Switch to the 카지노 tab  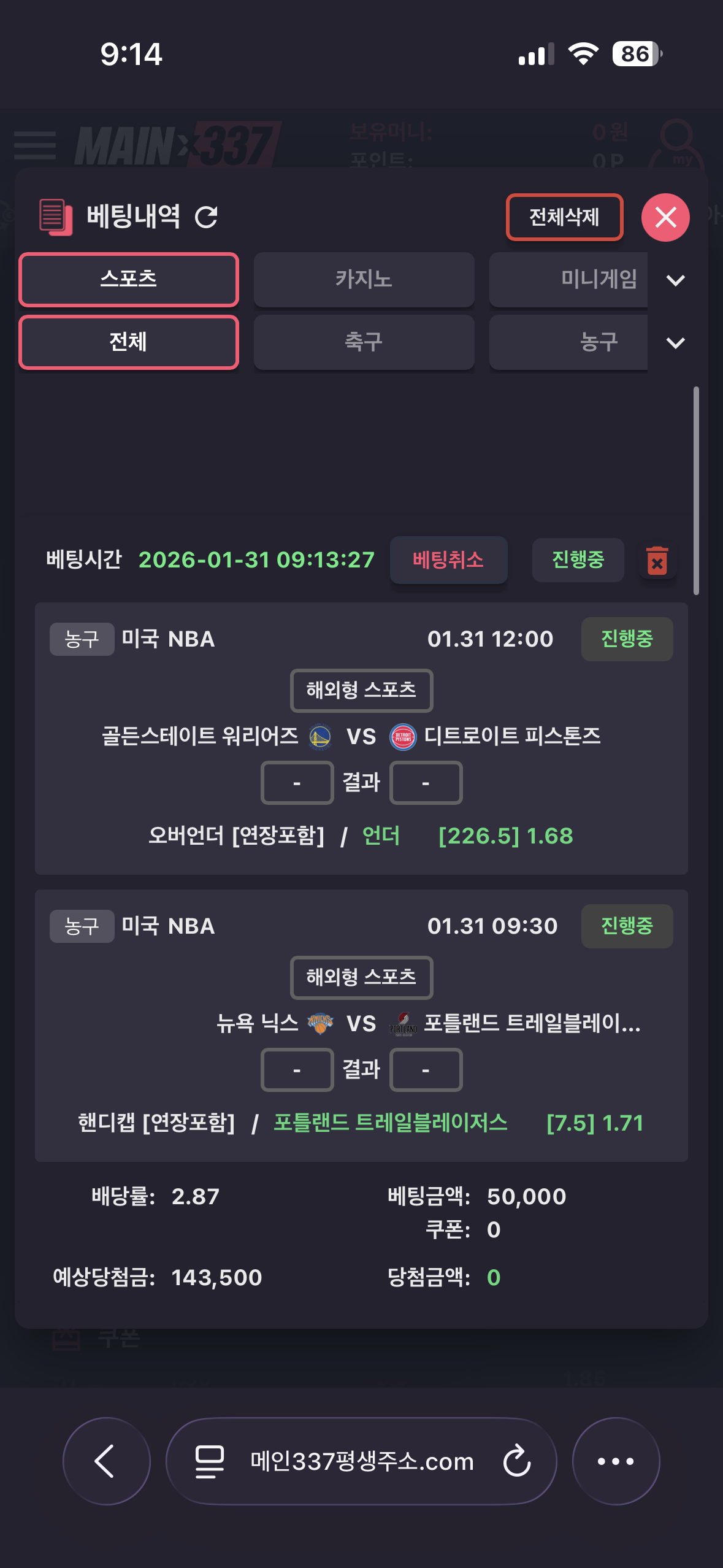point(364,280)
